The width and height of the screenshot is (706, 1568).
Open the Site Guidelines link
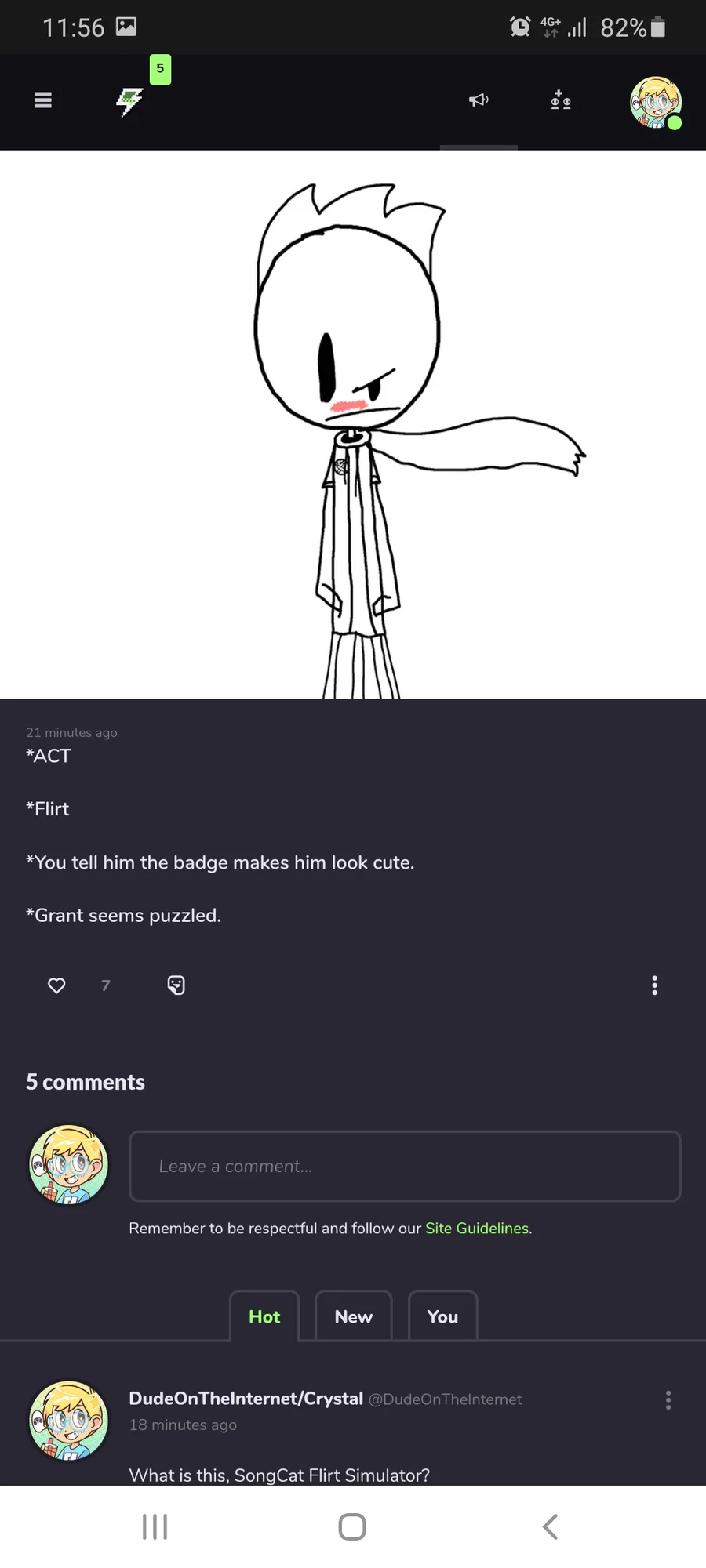(x=478, y=1229)
